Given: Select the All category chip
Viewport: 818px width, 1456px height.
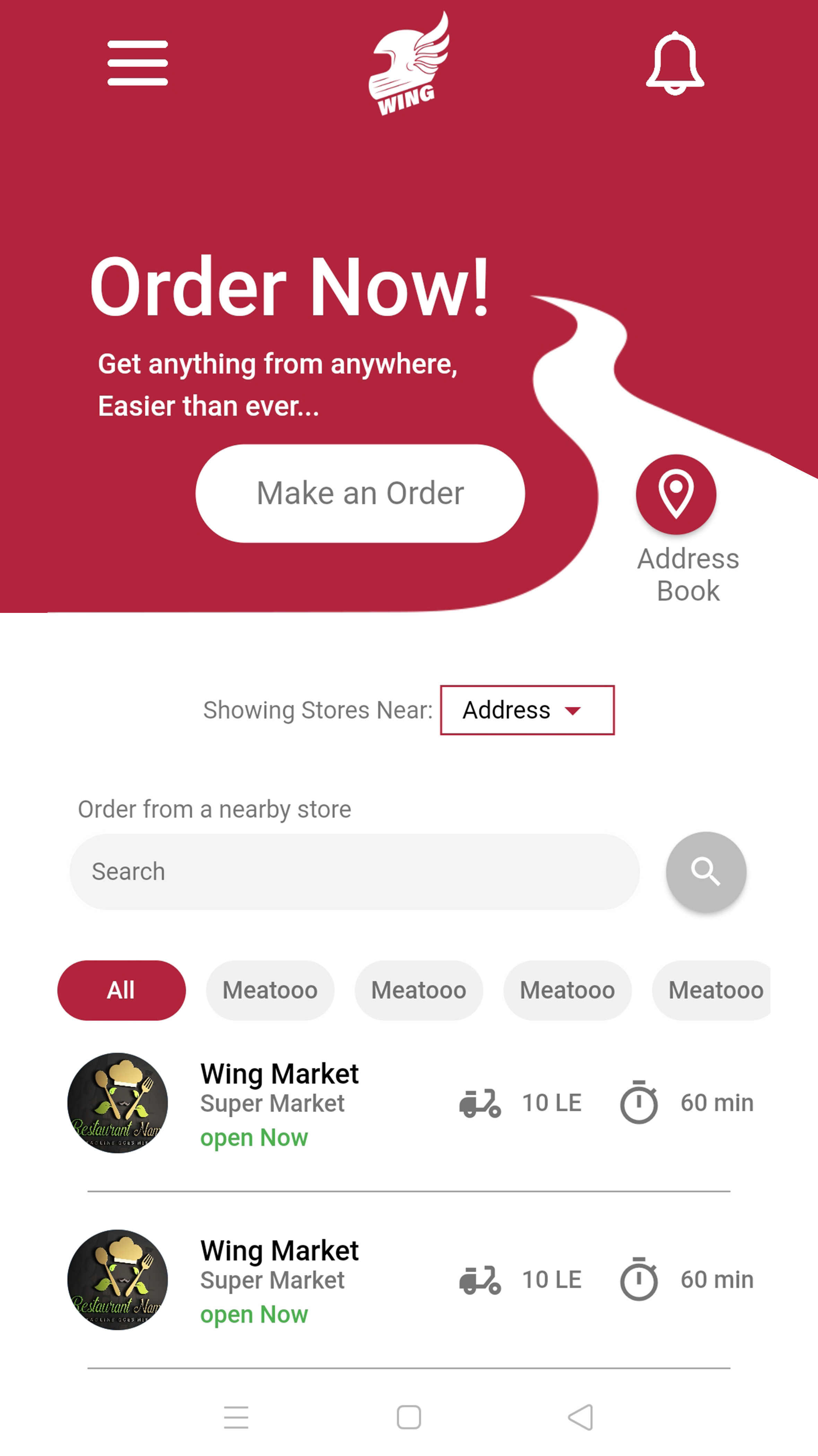Looking at the screenshot, I should (122, 990).
